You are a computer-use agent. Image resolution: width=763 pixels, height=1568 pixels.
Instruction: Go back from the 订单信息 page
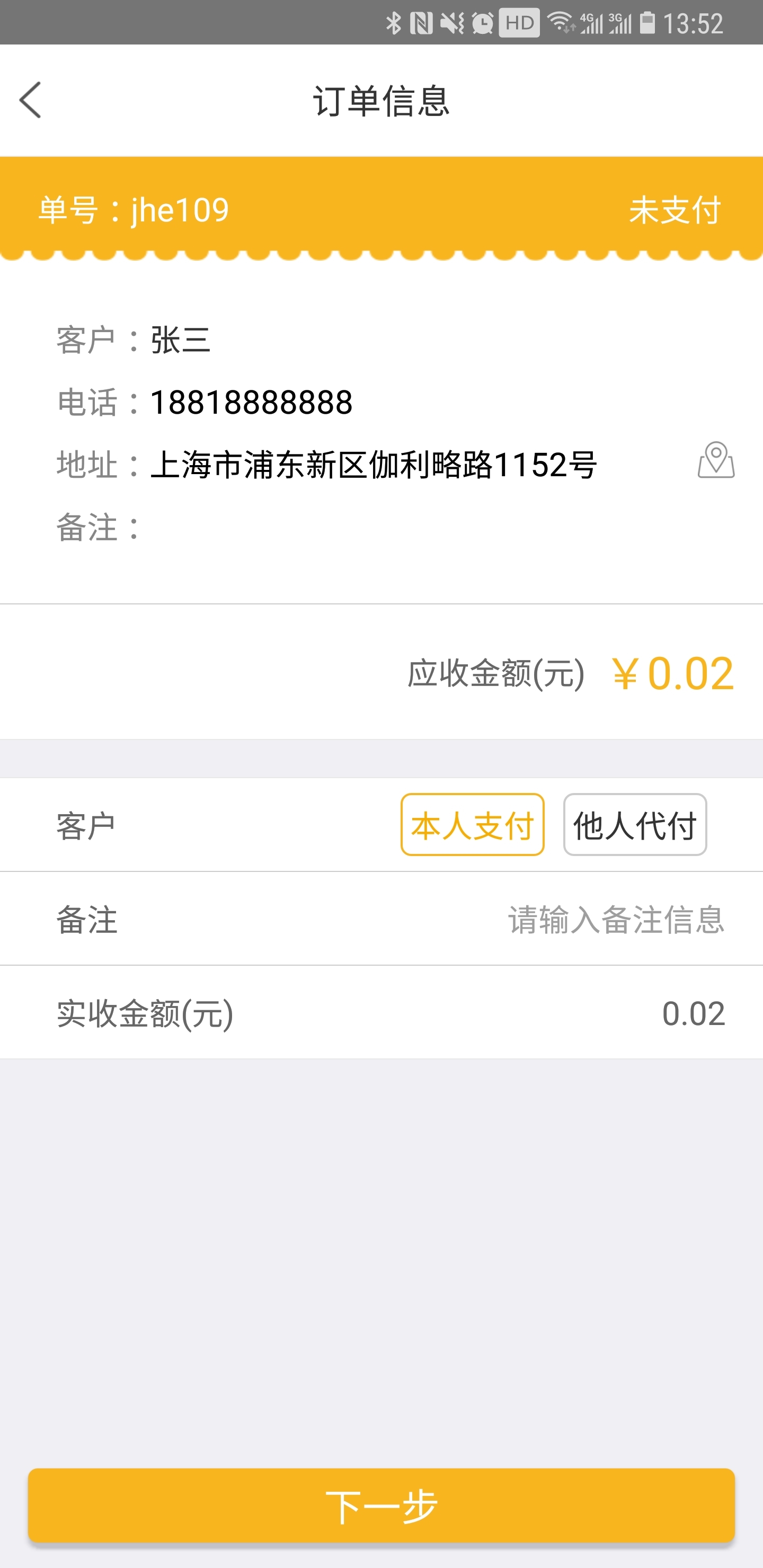tap(30, 101)
